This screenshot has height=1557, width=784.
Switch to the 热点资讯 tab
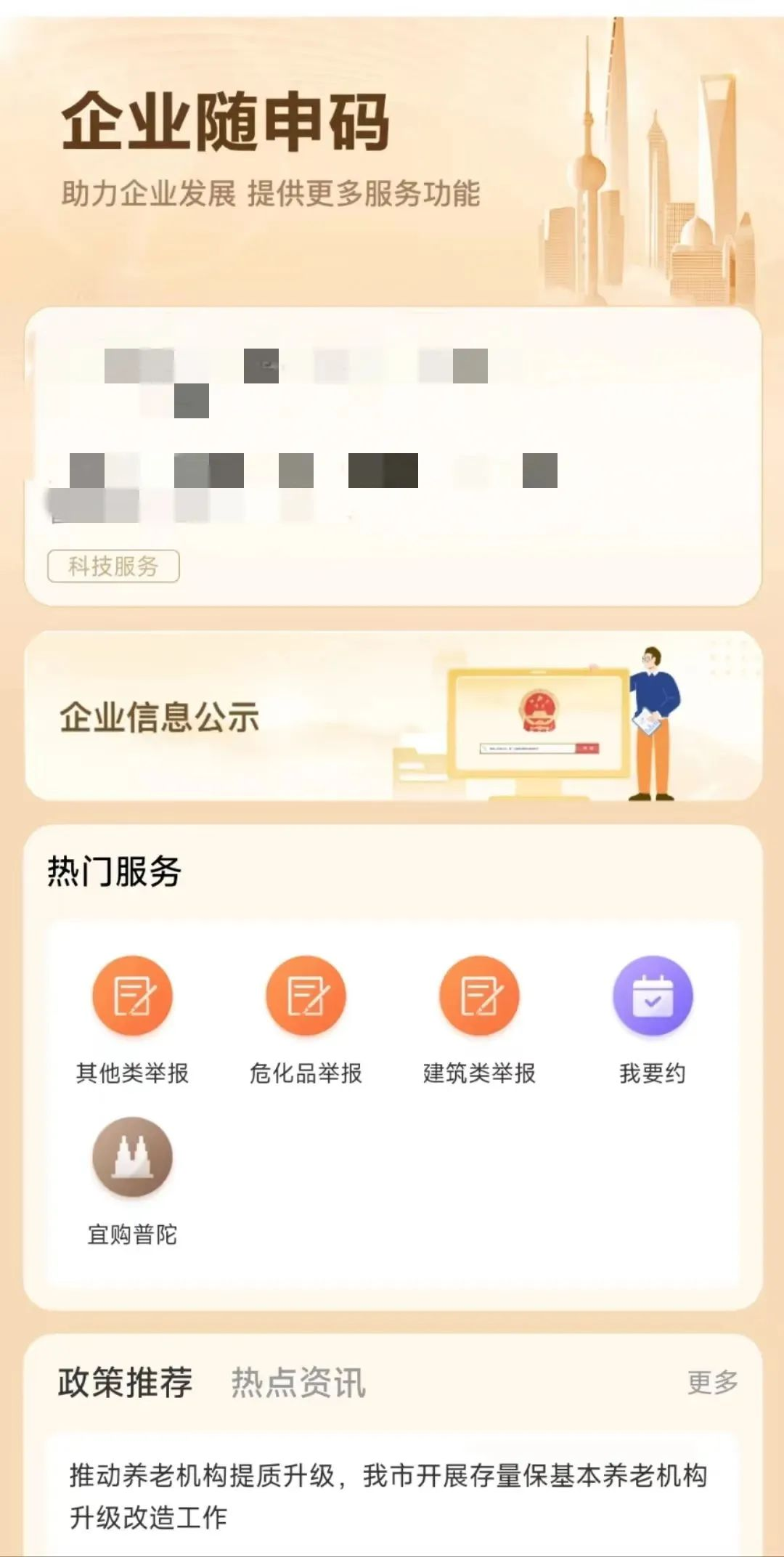pyautogui.click(x=298, y=1381)
